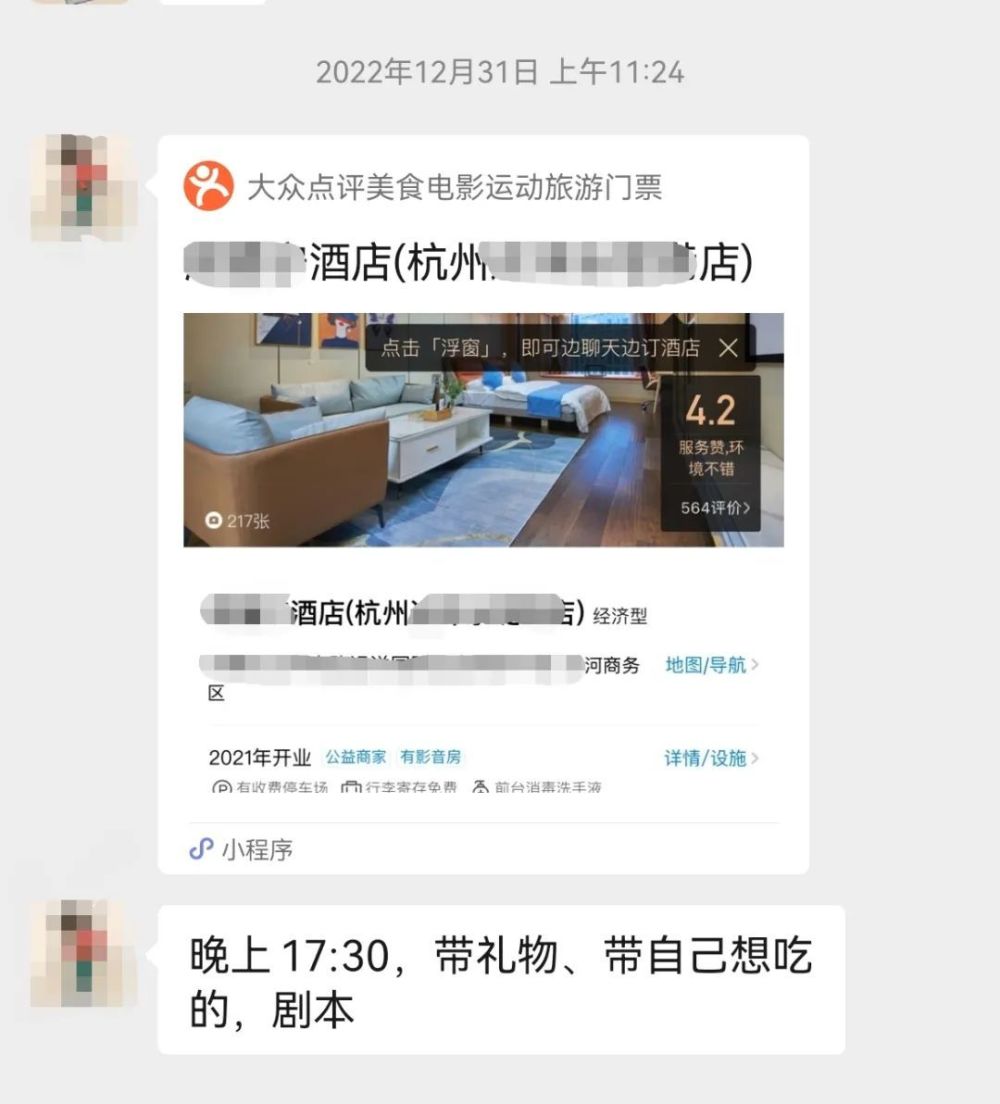Tap the avatar beside the 晚上17:30 message
The width and height of the screenshot is (1000, 1104).
pyautogui.click(x=84, y=954)
